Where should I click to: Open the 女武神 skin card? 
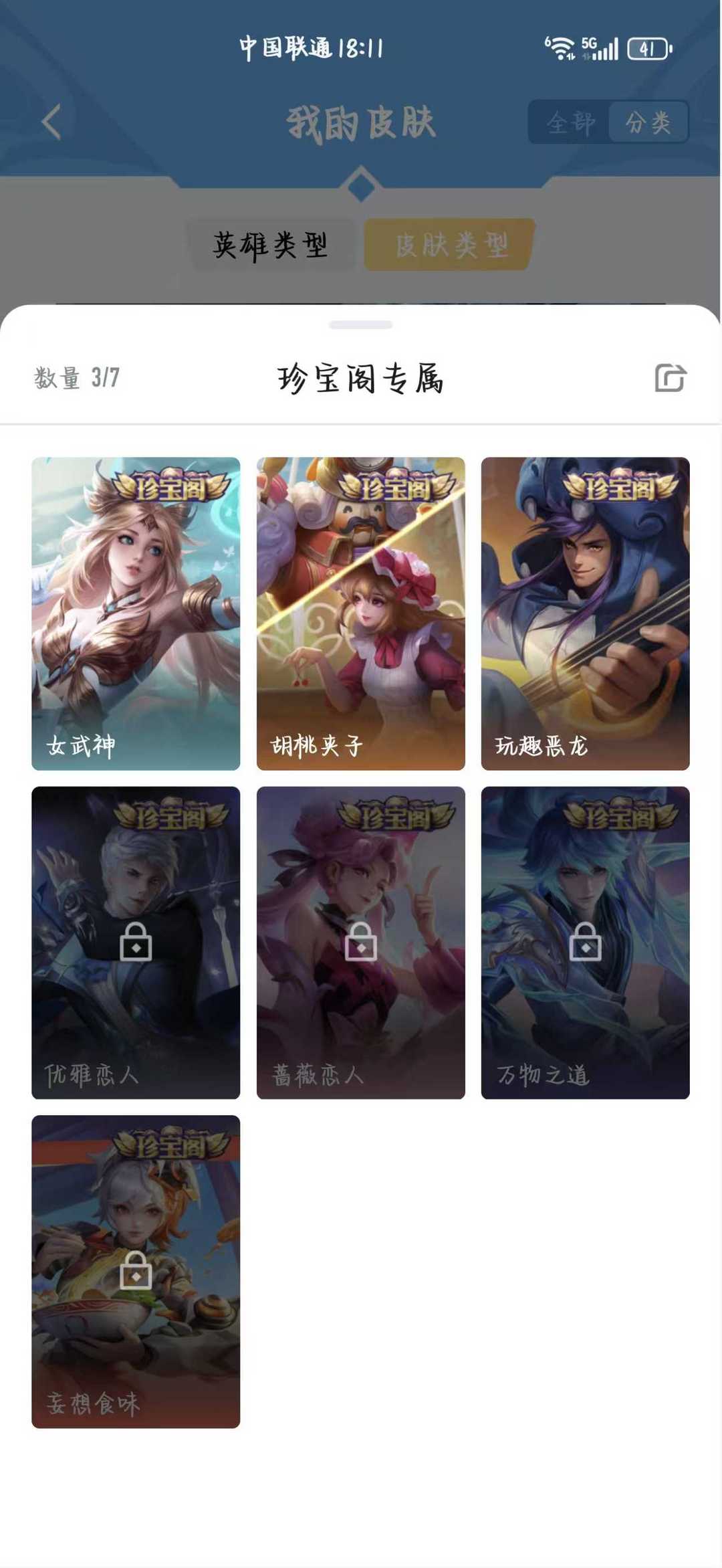[x=136, y=613]
